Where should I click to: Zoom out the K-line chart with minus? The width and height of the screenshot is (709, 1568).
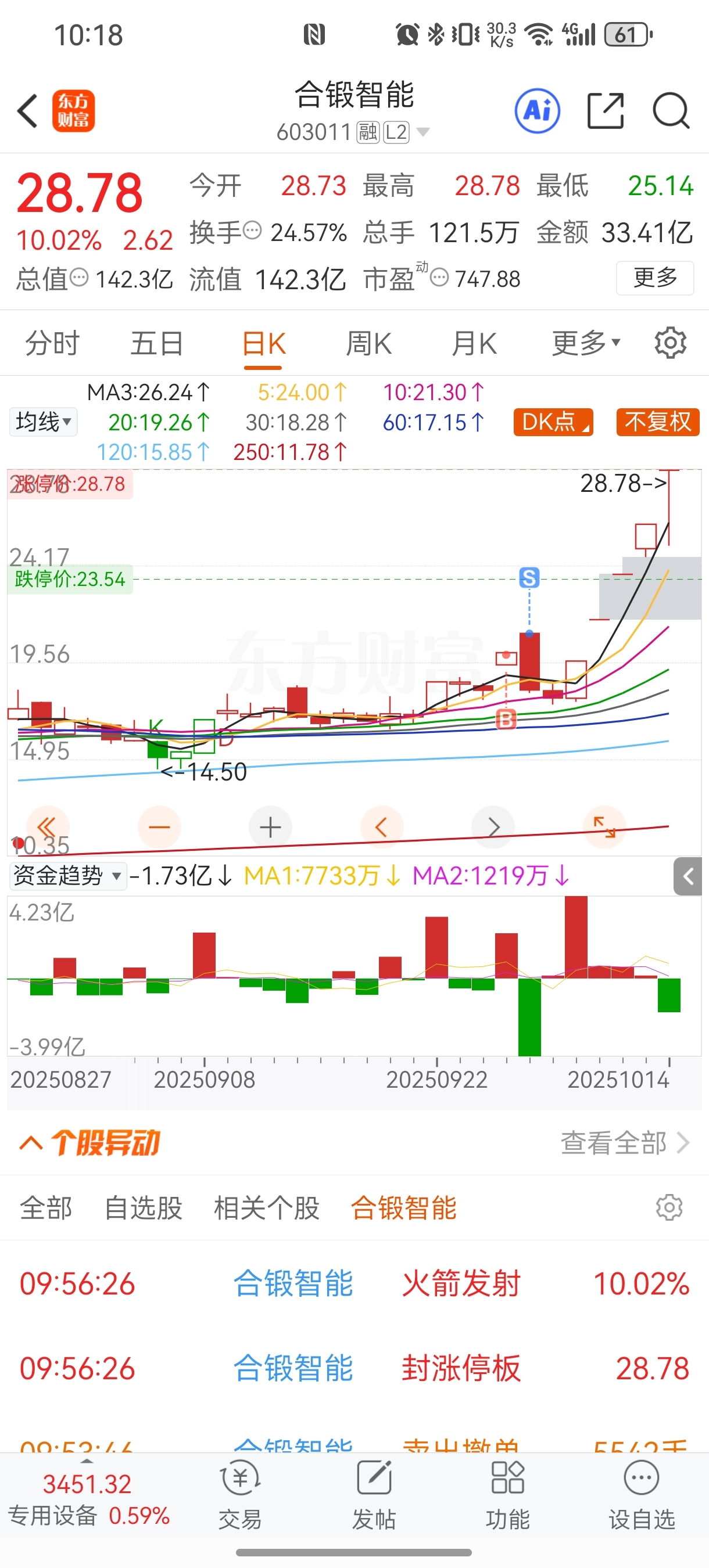click(160, 827)
